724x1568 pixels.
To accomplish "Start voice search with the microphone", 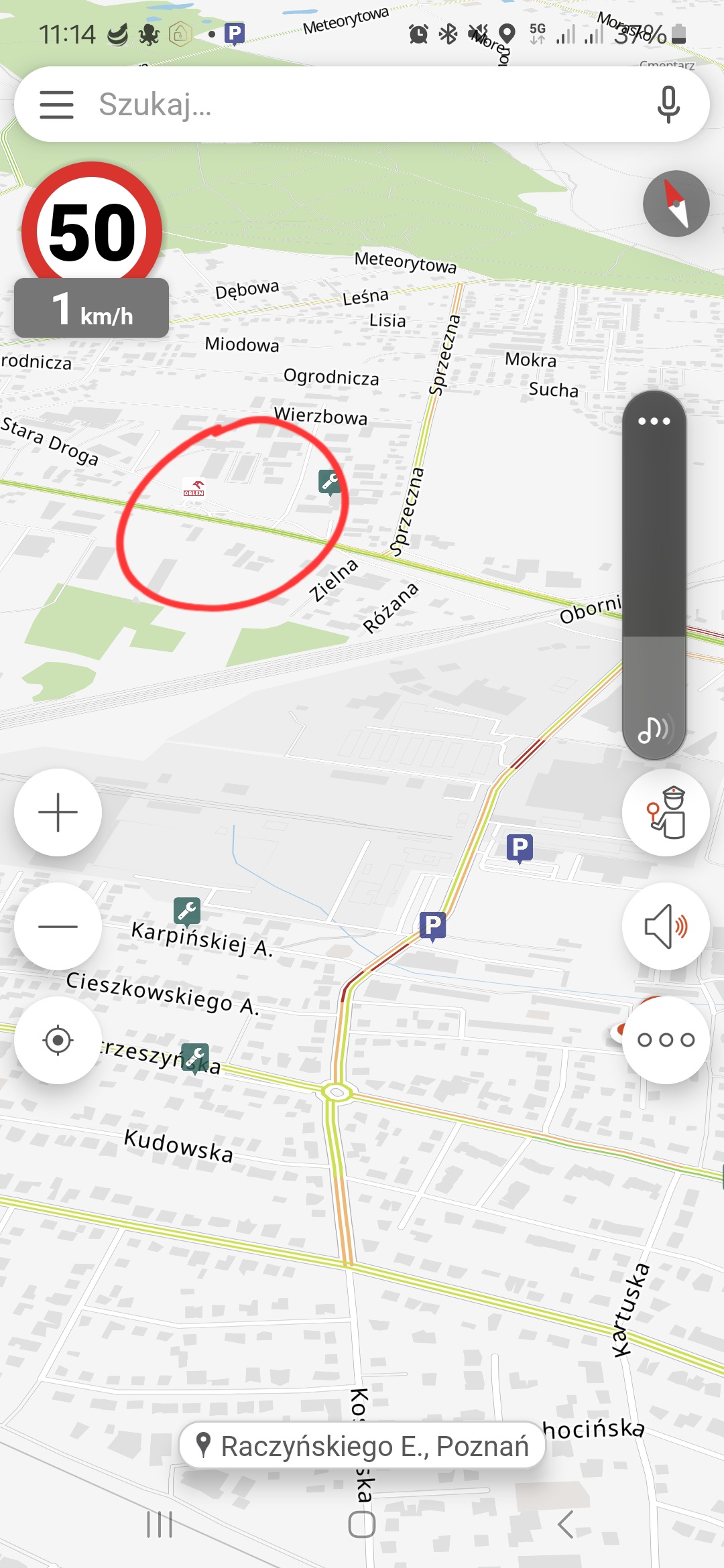I will tap(668, 105).
